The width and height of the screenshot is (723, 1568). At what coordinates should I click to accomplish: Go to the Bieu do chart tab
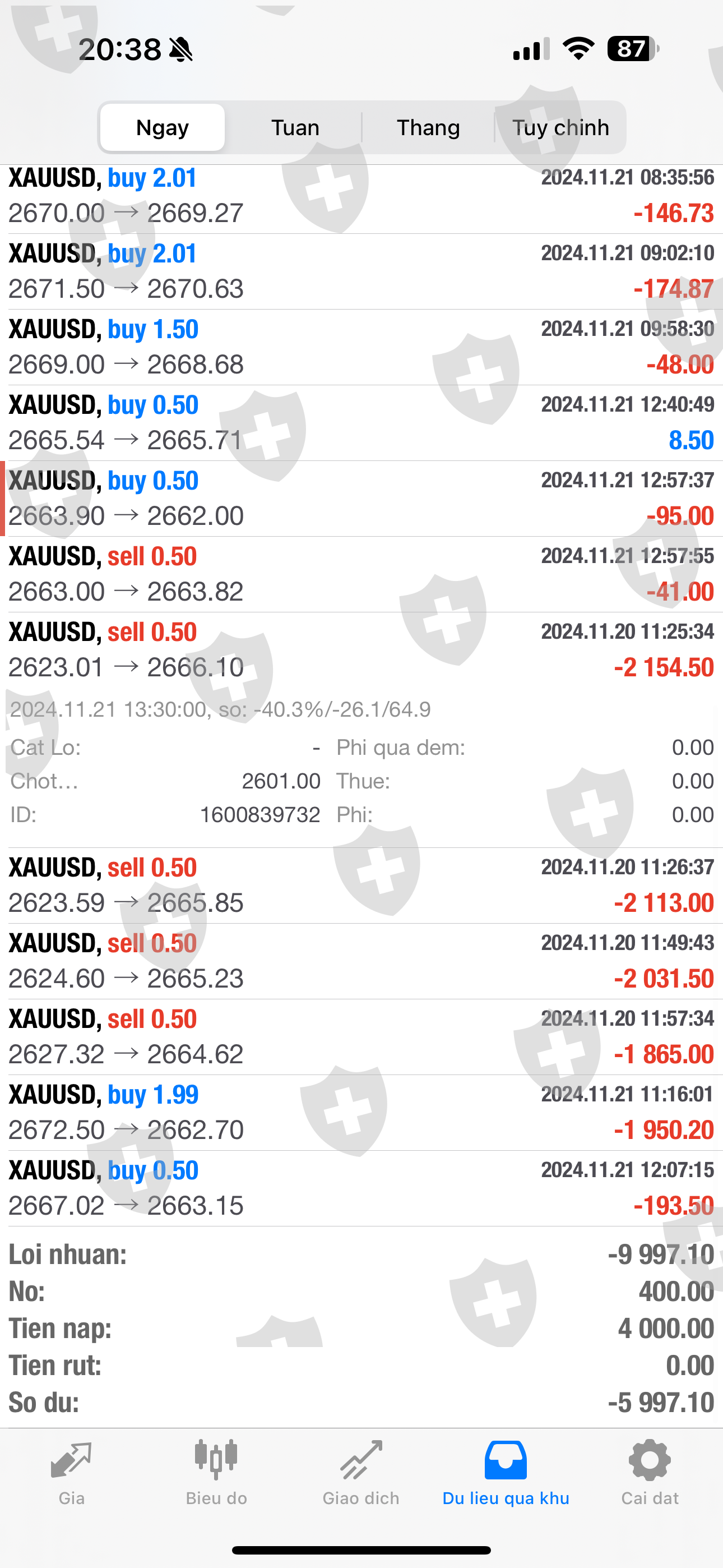216,1472
